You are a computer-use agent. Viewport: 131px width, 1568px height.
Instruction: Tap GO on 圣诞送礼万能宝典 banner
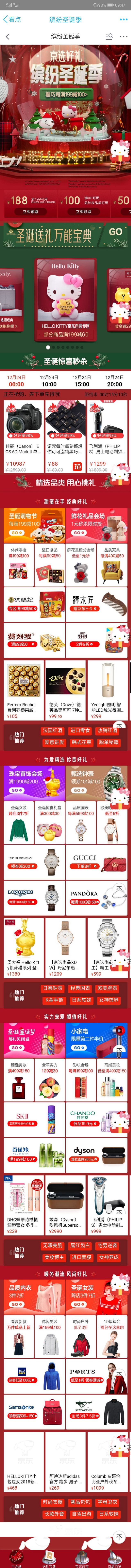tap(115, 232)
